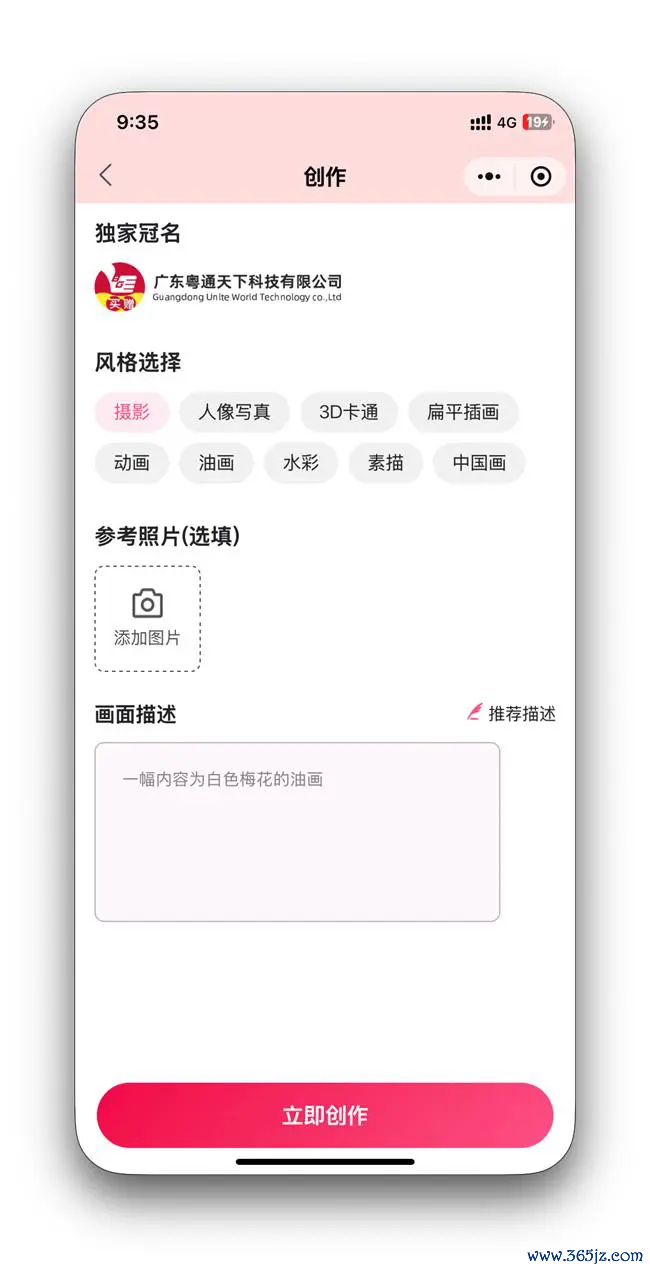Select the 油画 style
Screen dimensions: 650x1271
coord(216,463)
